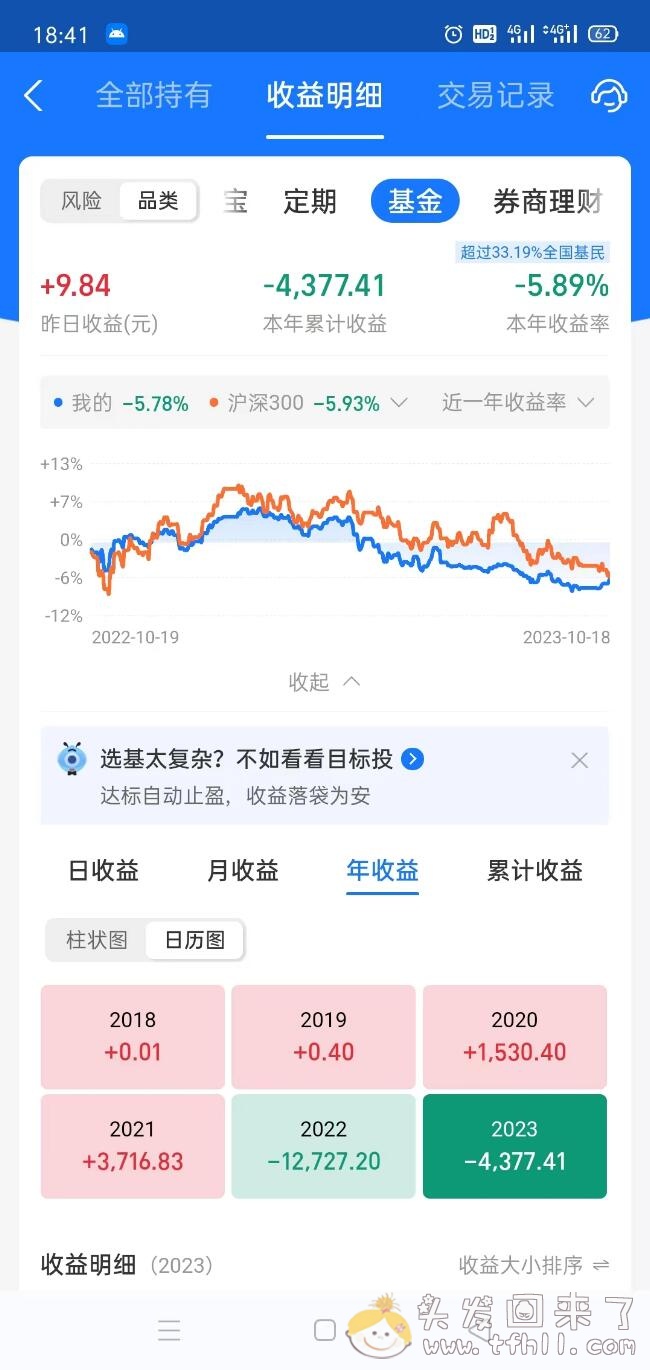Select the 2021 yearly earnings card
The image size is (650, 1370).
(x=132, y=1145)
